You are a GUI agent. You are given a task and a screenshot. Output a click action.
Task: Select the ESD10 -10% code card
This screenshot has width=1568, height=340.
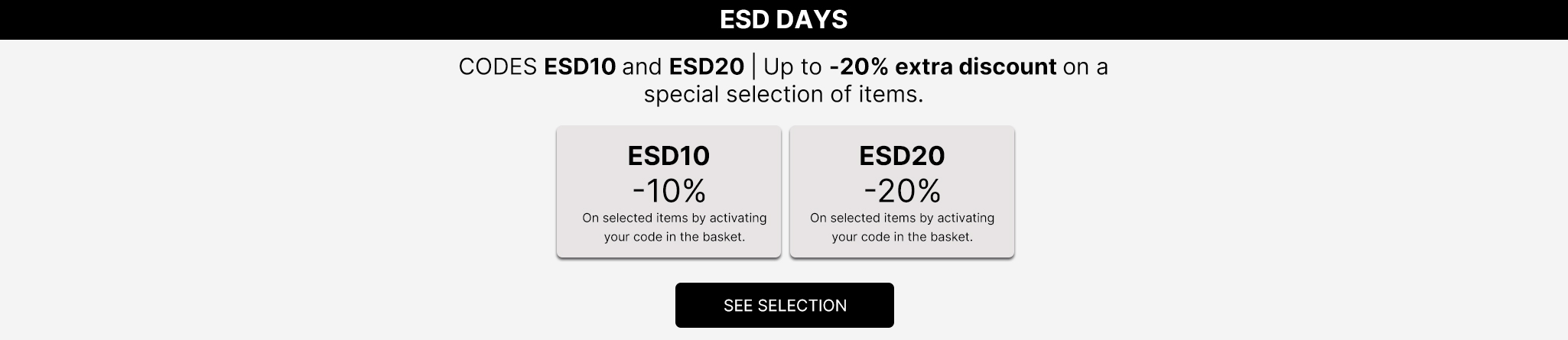(x=669, y=192)
